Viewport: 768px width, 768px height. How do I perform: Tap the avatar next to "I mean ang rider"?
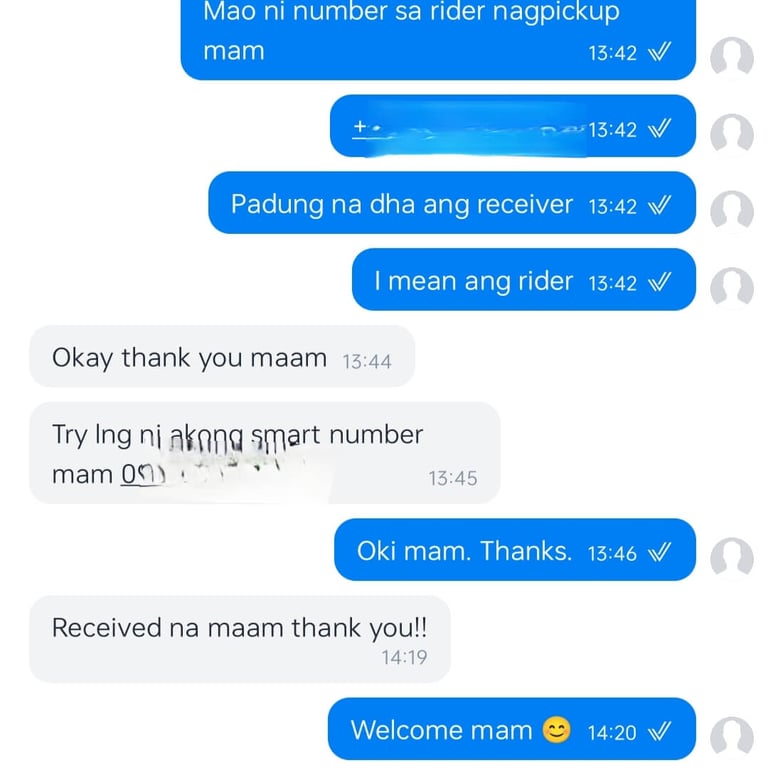click(x=731, y=287)
